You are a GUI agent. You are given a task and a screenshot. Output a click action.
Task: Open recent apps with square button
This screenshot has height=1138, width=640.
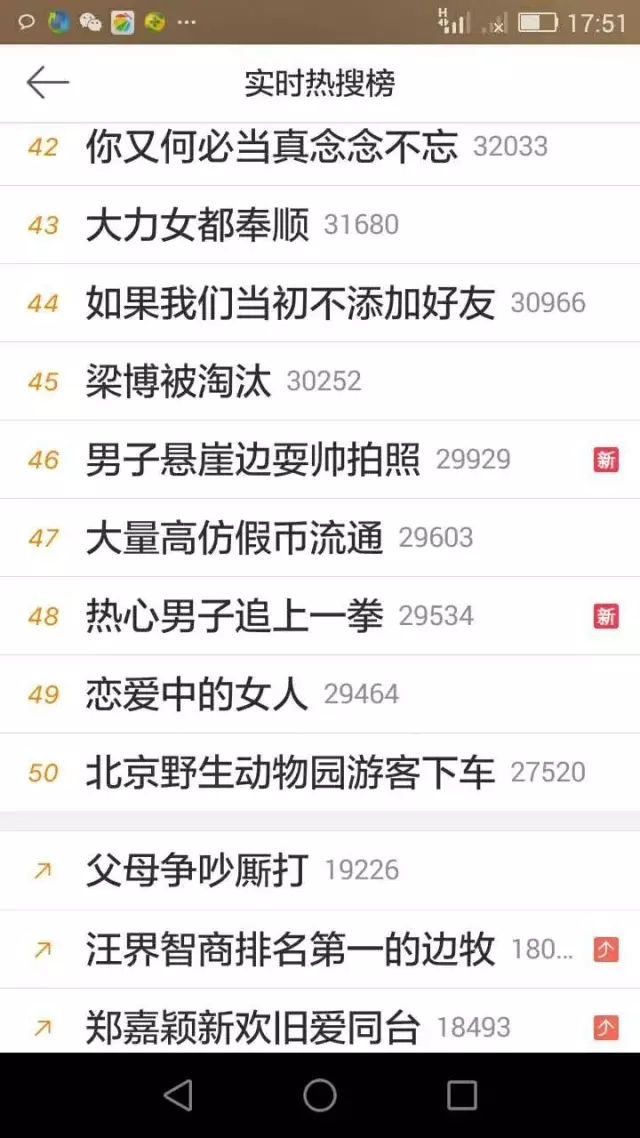point(461,1095)
